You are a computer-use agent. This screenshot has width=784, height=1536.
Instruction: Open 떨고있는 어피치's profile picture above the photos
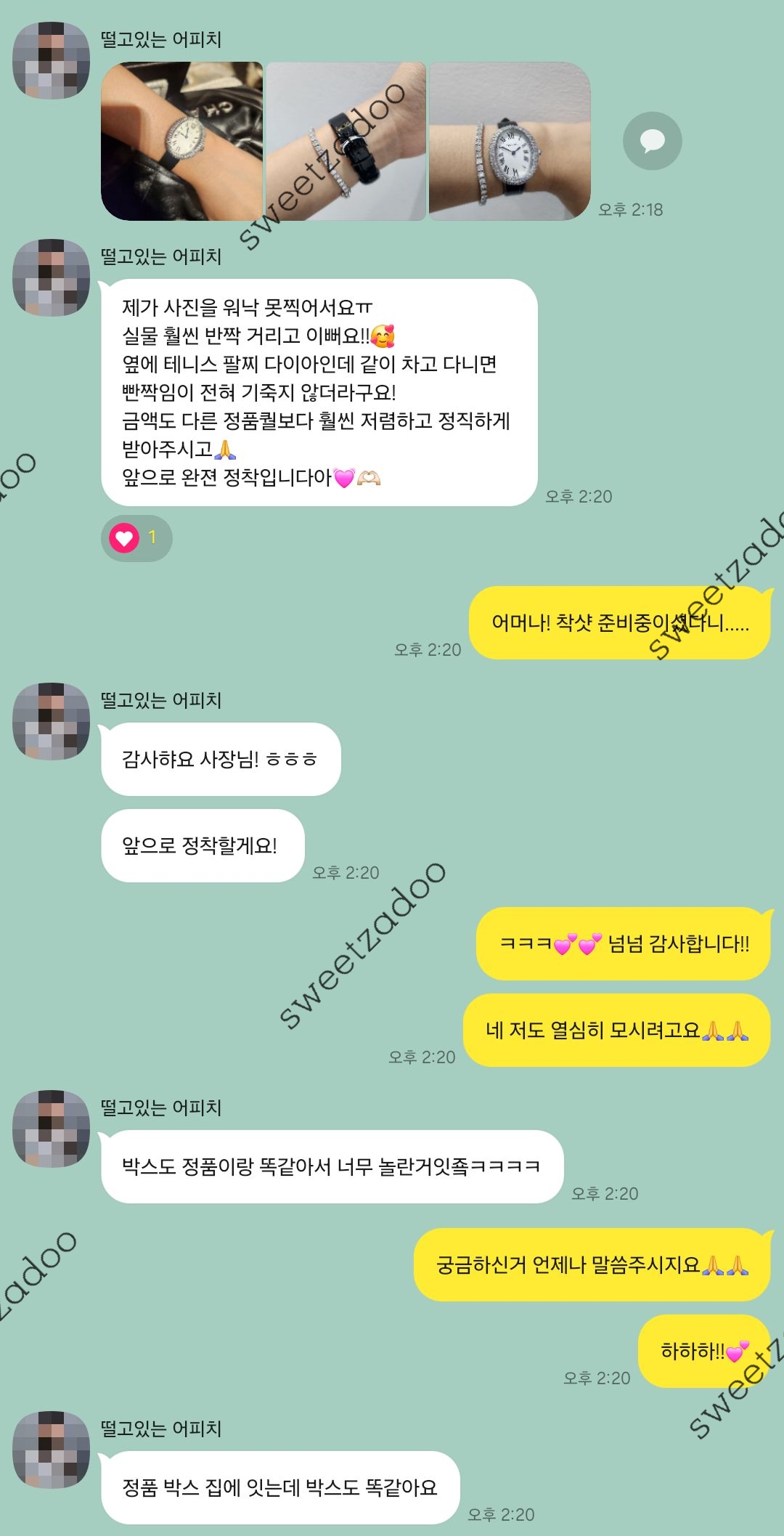pyautogui.click(x=51, y=60)
